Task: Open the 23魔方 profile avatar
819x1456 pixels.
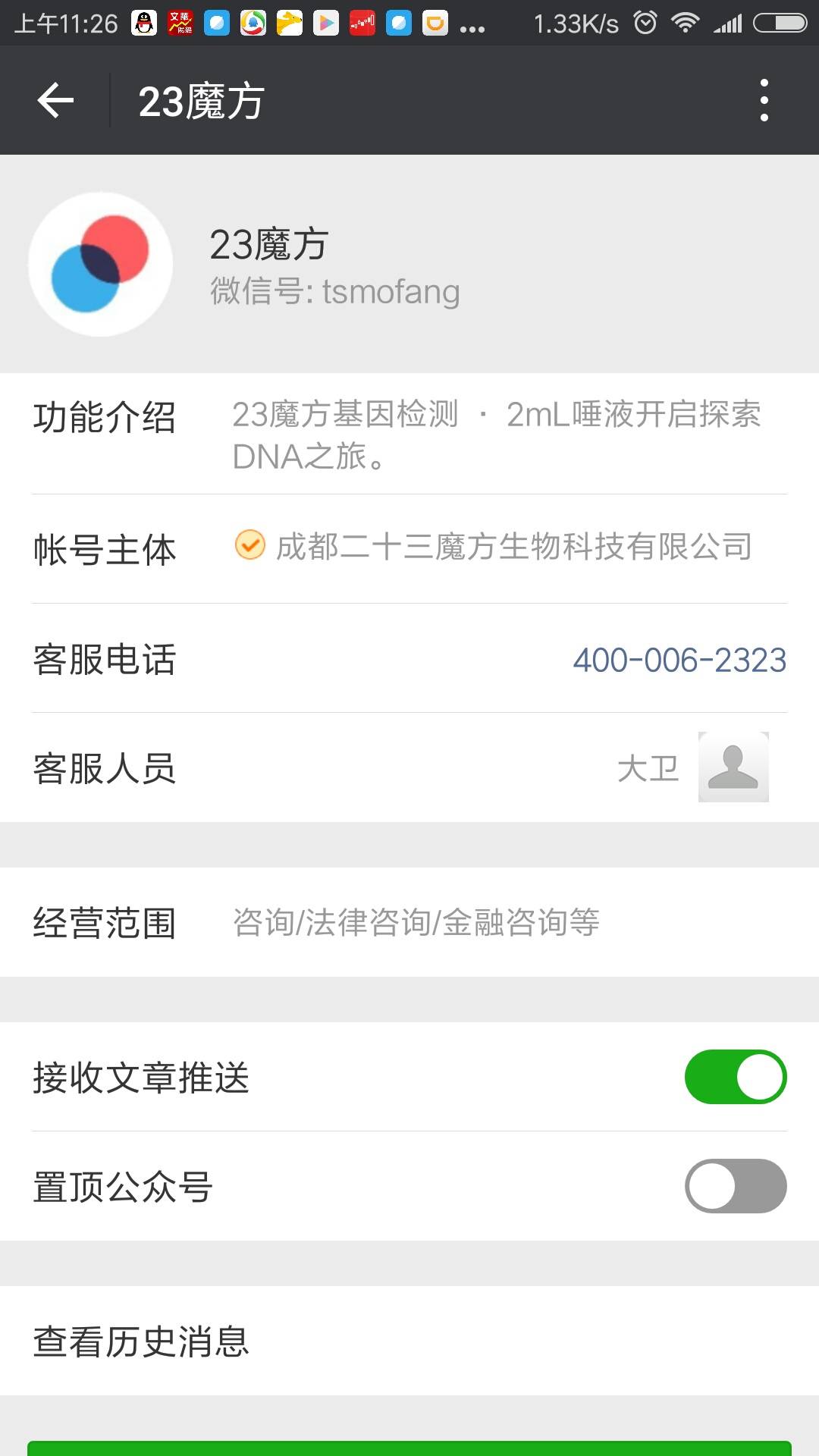Action: click(x=100, y=264)
